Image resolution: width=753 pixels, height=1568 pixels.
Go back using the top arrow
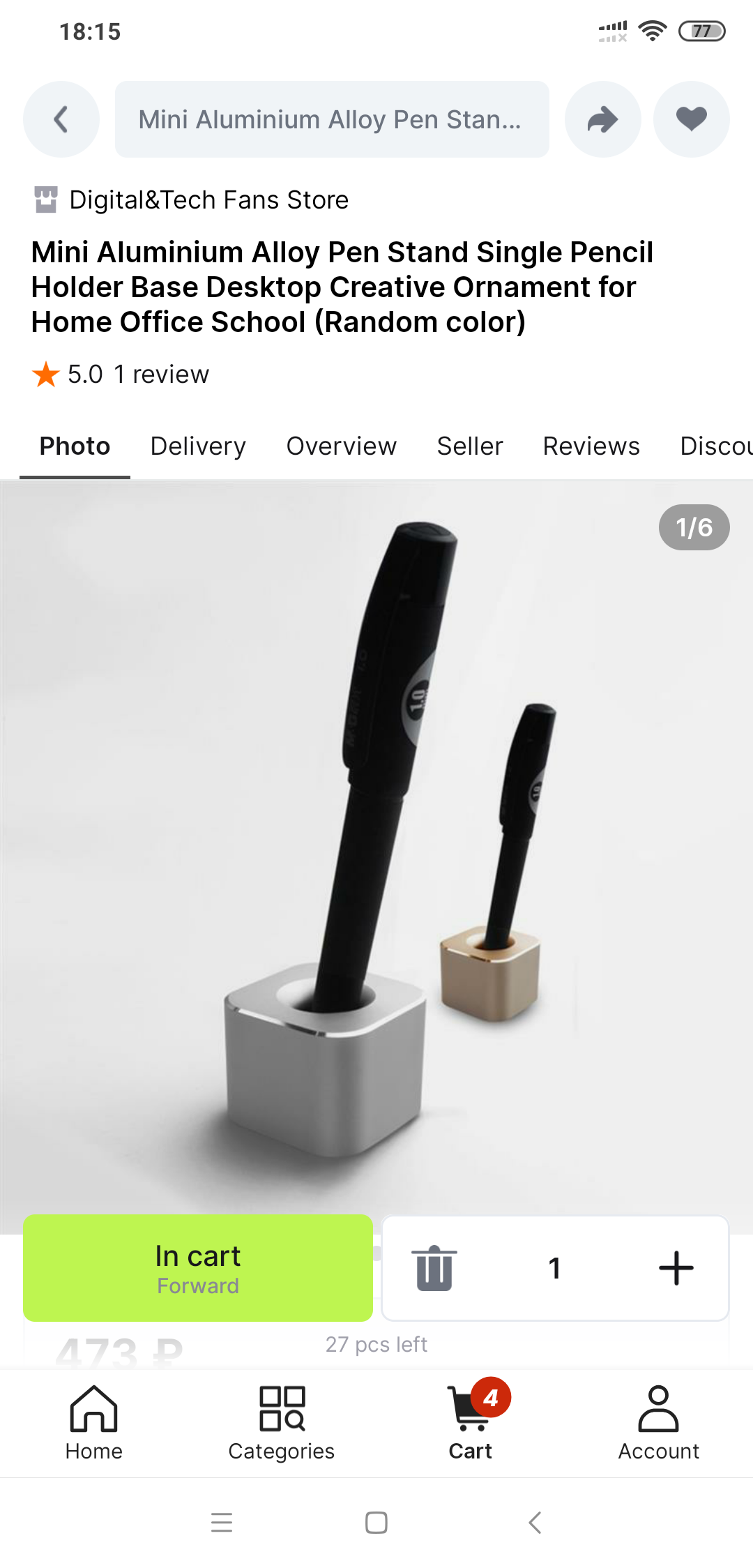tap(61, 119)
